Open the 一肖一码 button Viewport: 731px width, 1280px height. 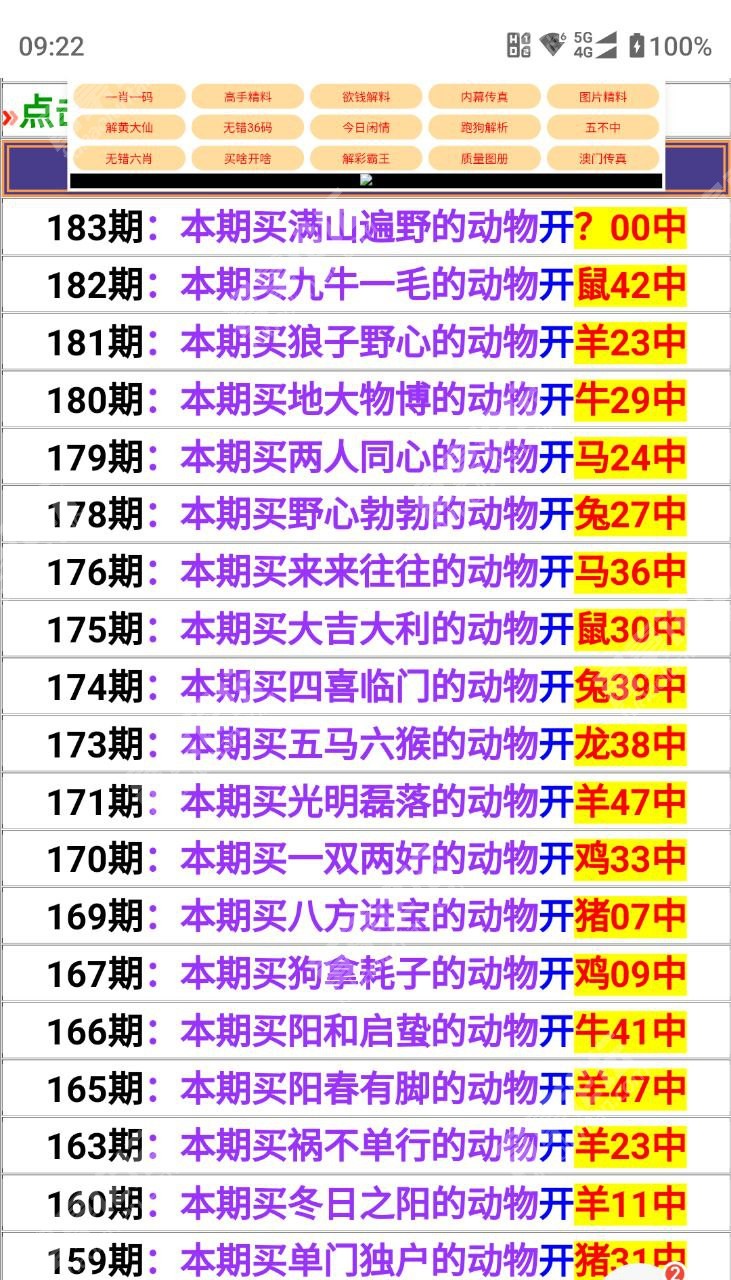click(129, 97)
